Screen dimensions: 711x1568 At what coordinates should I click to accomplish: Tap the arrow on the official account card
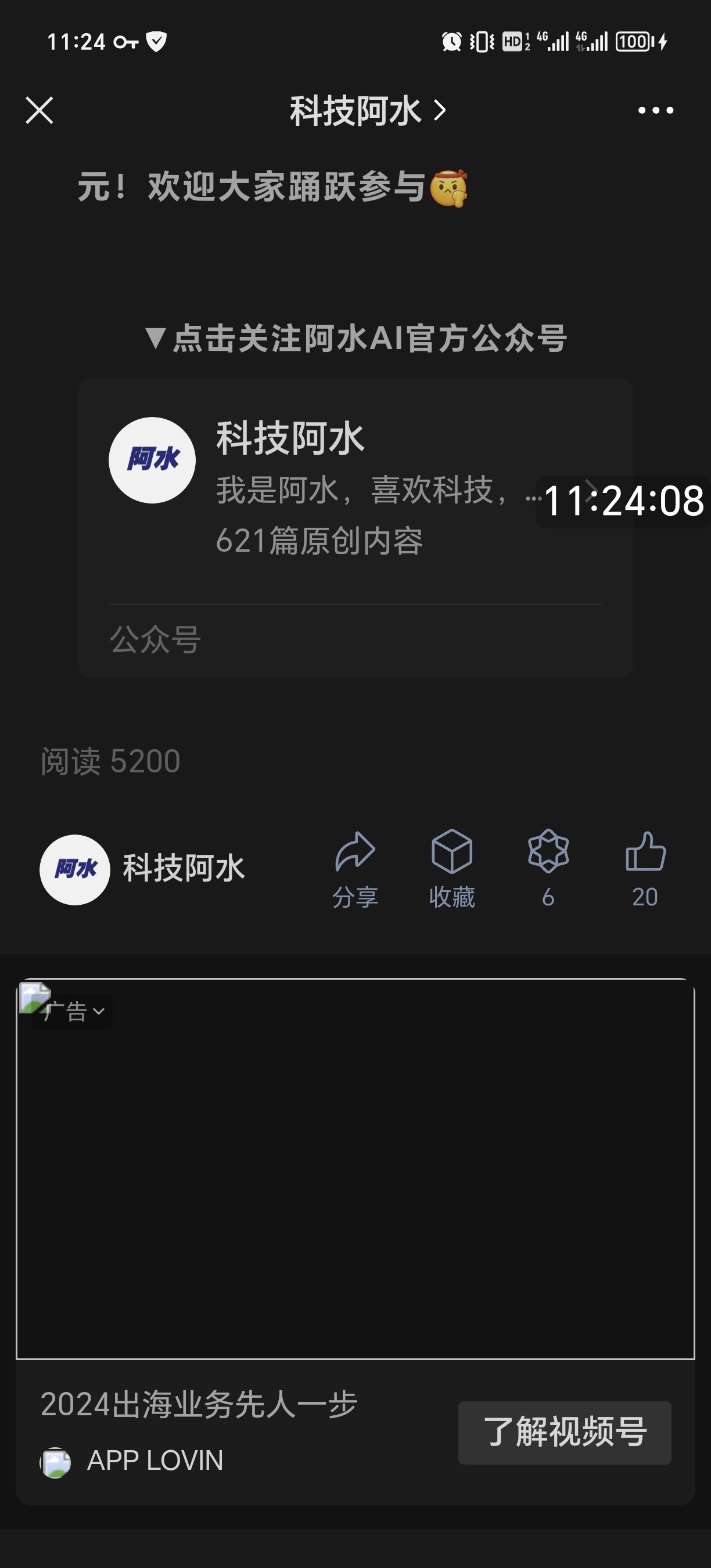pos(588,488)
